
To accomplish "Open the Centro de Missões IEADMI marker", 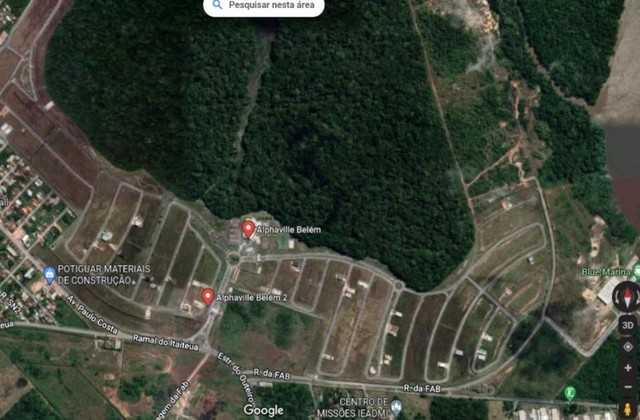I will click(x=396, y=406).
